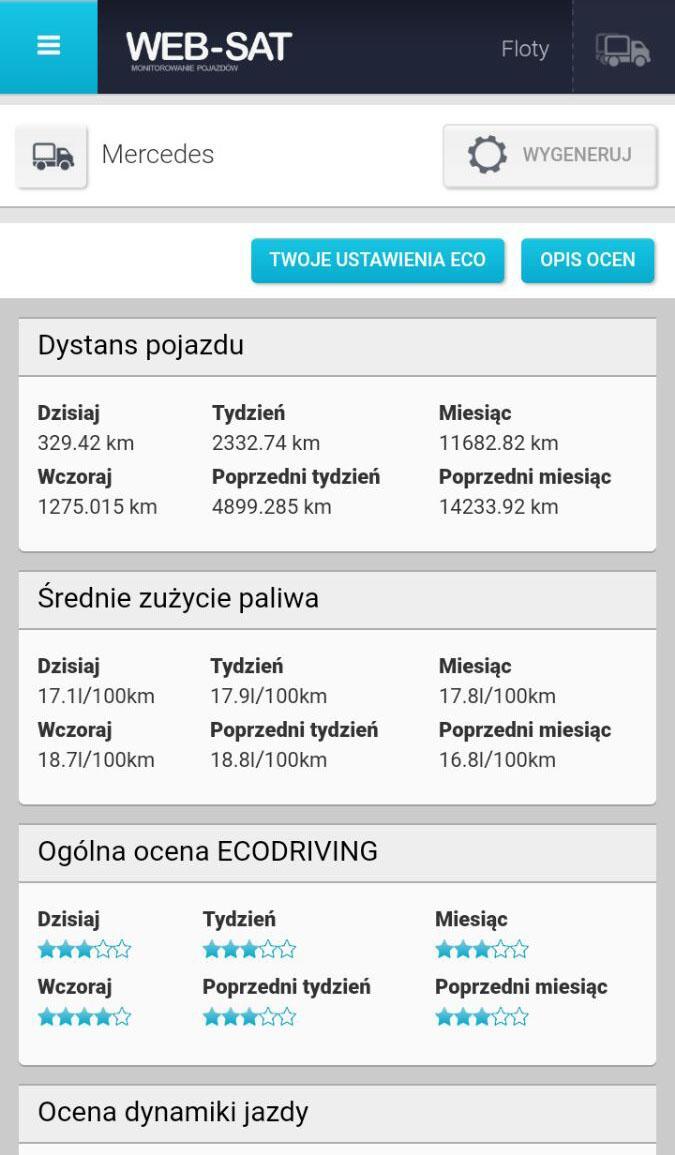Tap the truck icon in the header
The width and height of the screenshot is (675, 1155).
[x=623, y=49]
